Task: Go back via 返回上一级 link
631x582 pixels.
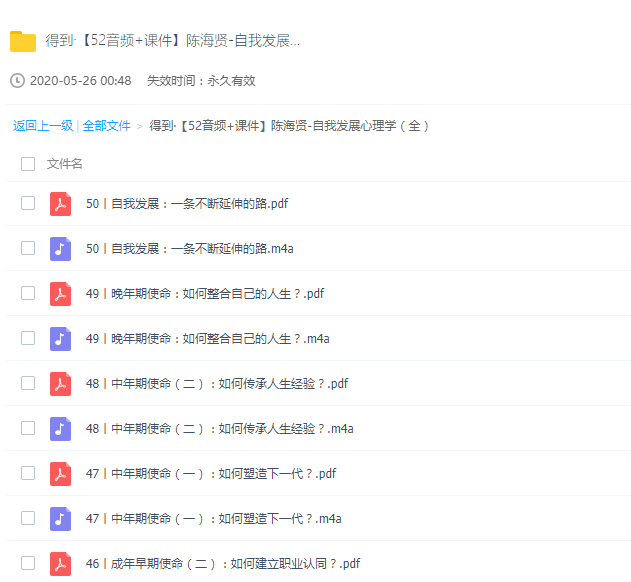Action: (42, 126)
